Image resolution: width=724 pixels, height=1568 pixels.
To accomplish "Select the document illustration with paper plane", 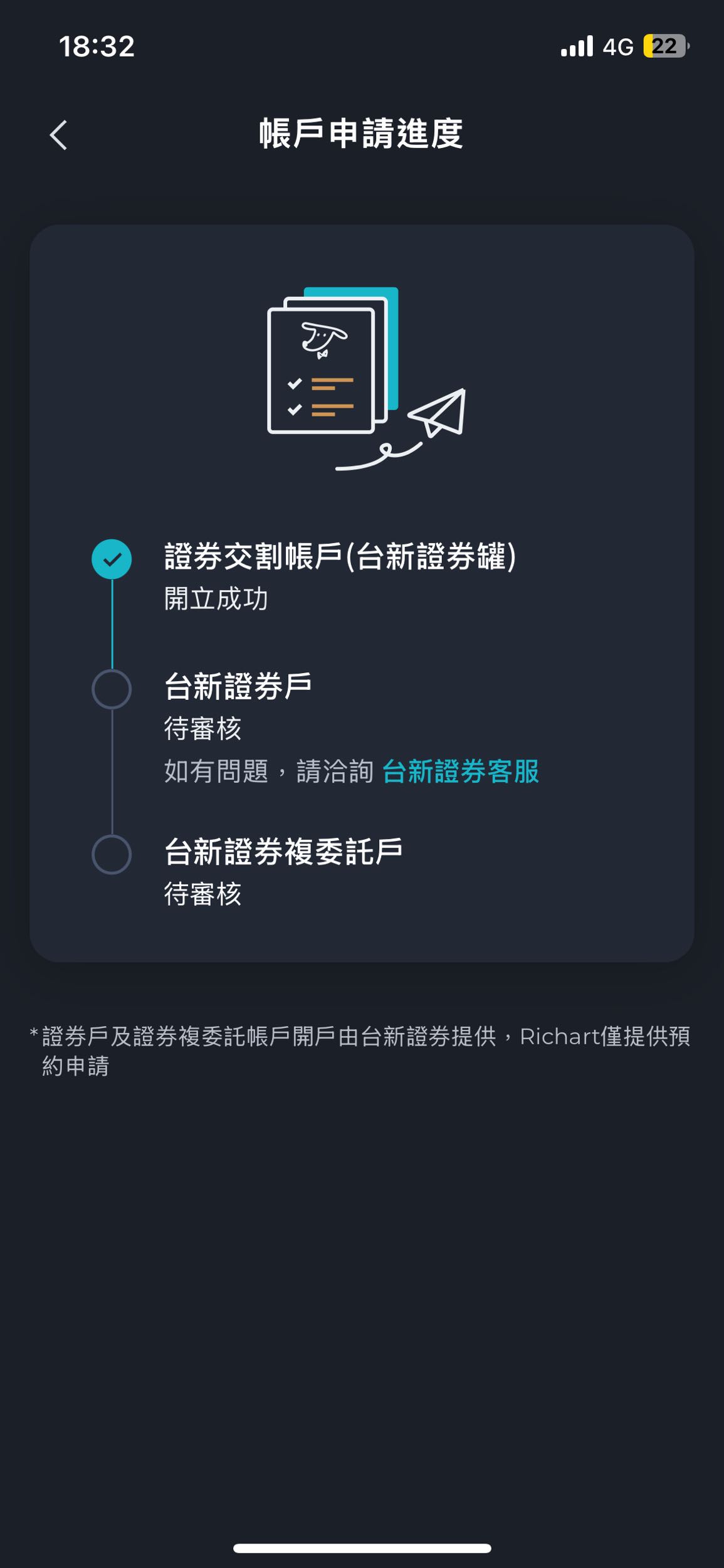I will pyautogui.click(x=364, y=383).
